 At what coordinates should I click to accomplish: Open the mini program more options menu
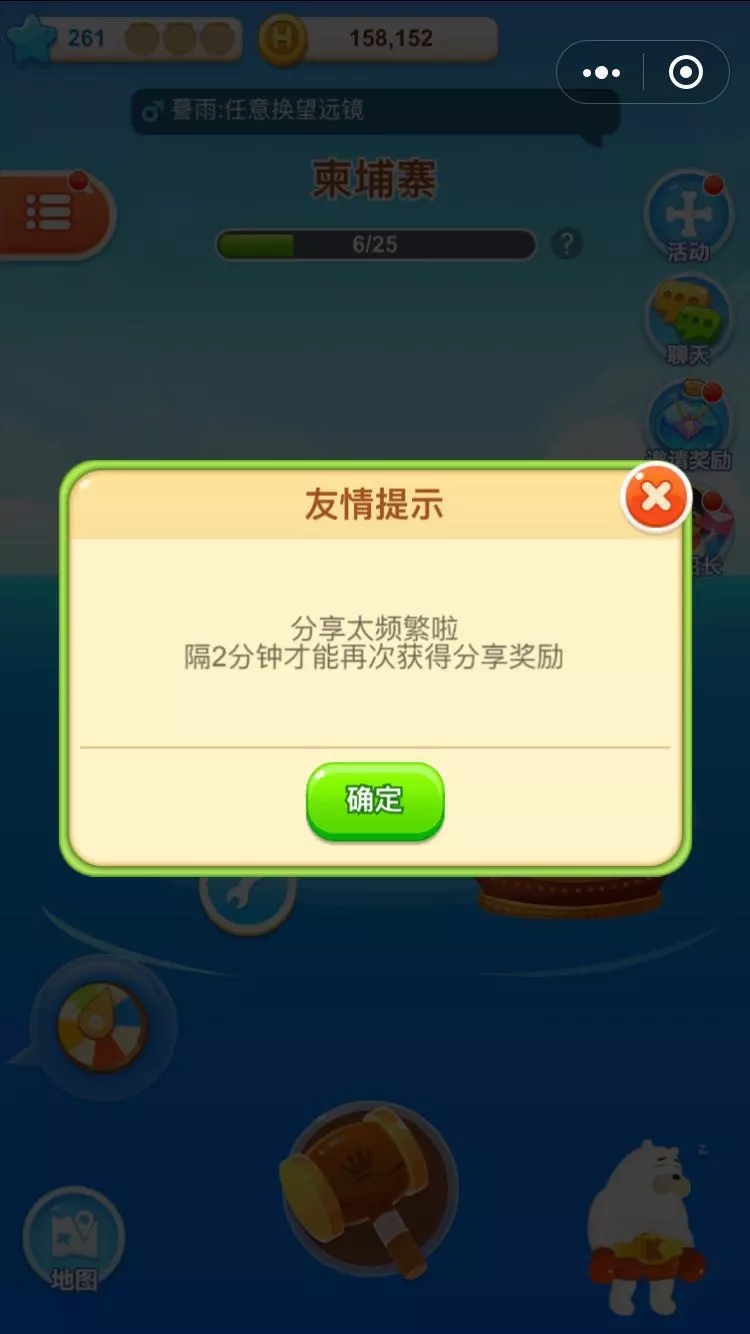pyautogui.click(x=601, y=73)
